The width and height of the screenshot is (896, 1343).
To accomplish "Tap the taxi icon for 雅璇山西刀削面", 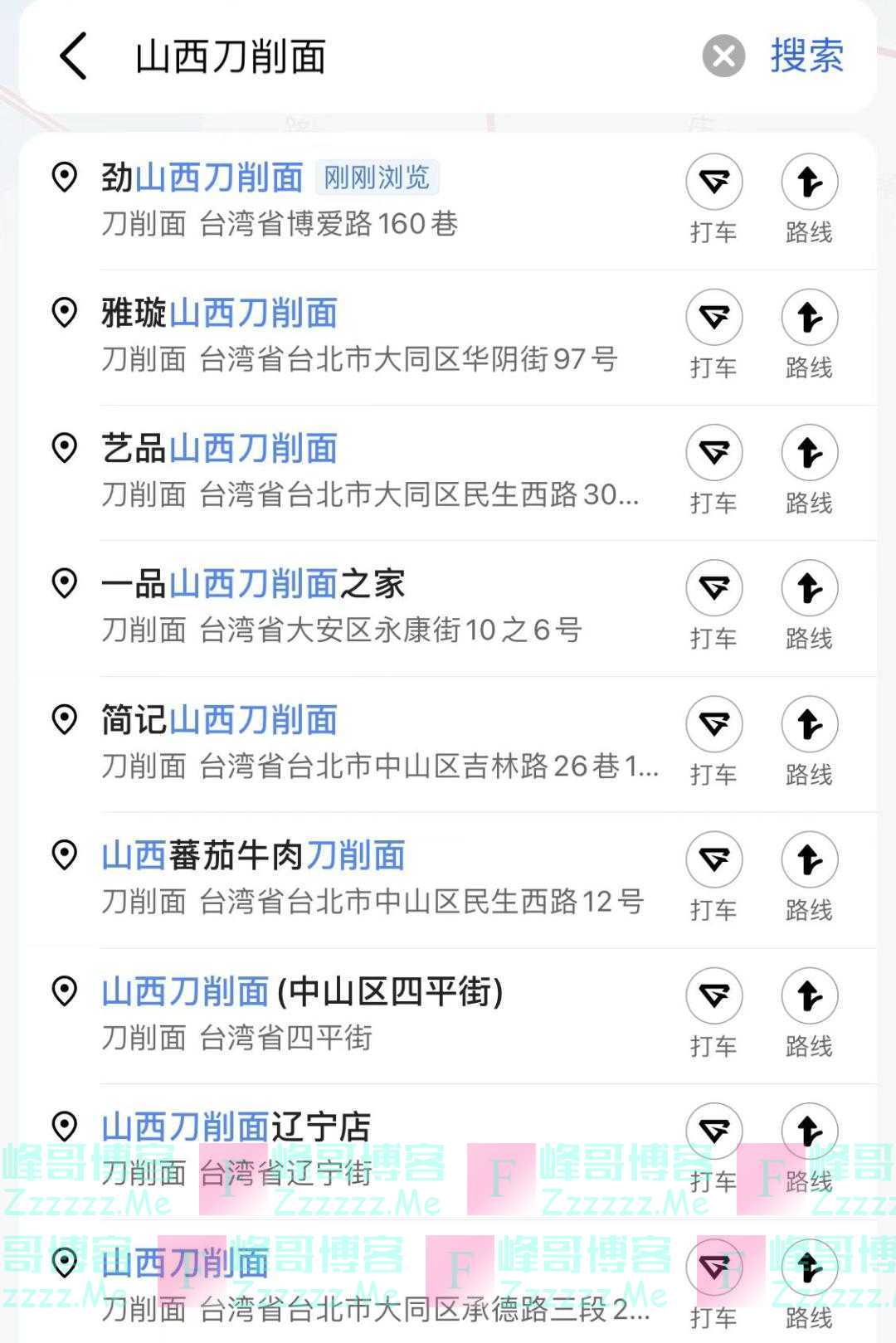I will tap(714, 317).
